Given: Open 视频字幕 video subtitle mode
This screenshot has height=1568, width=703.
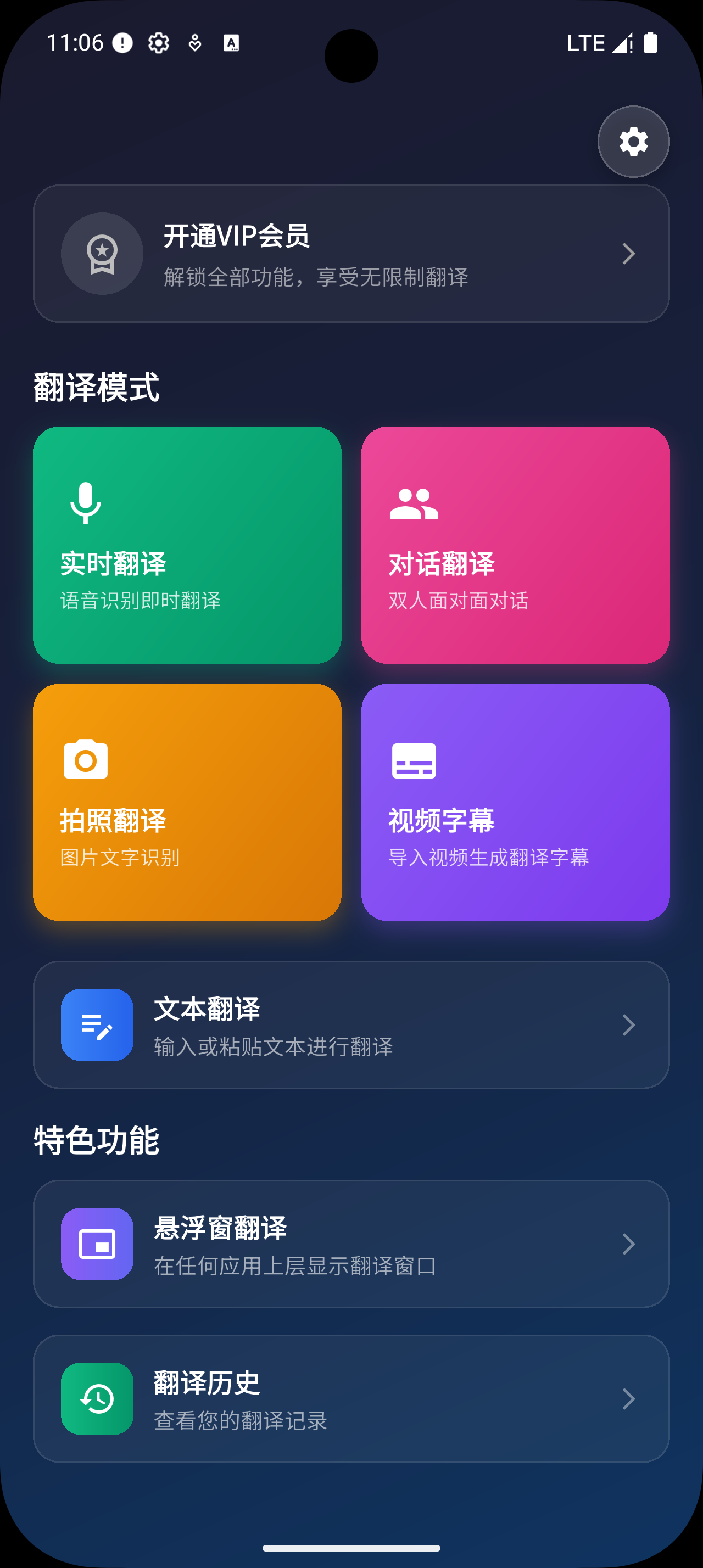Looking at the screenshot, I should pyautogui.click(x=515, y=803).
